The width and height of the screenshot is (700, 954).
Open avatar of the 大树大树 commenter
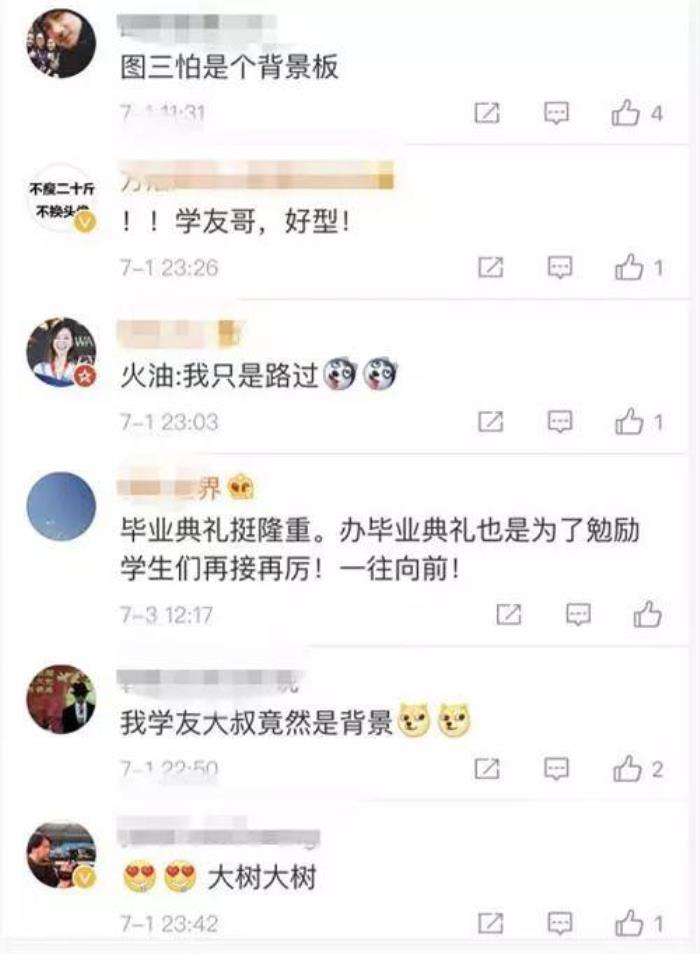pos(61,855)
